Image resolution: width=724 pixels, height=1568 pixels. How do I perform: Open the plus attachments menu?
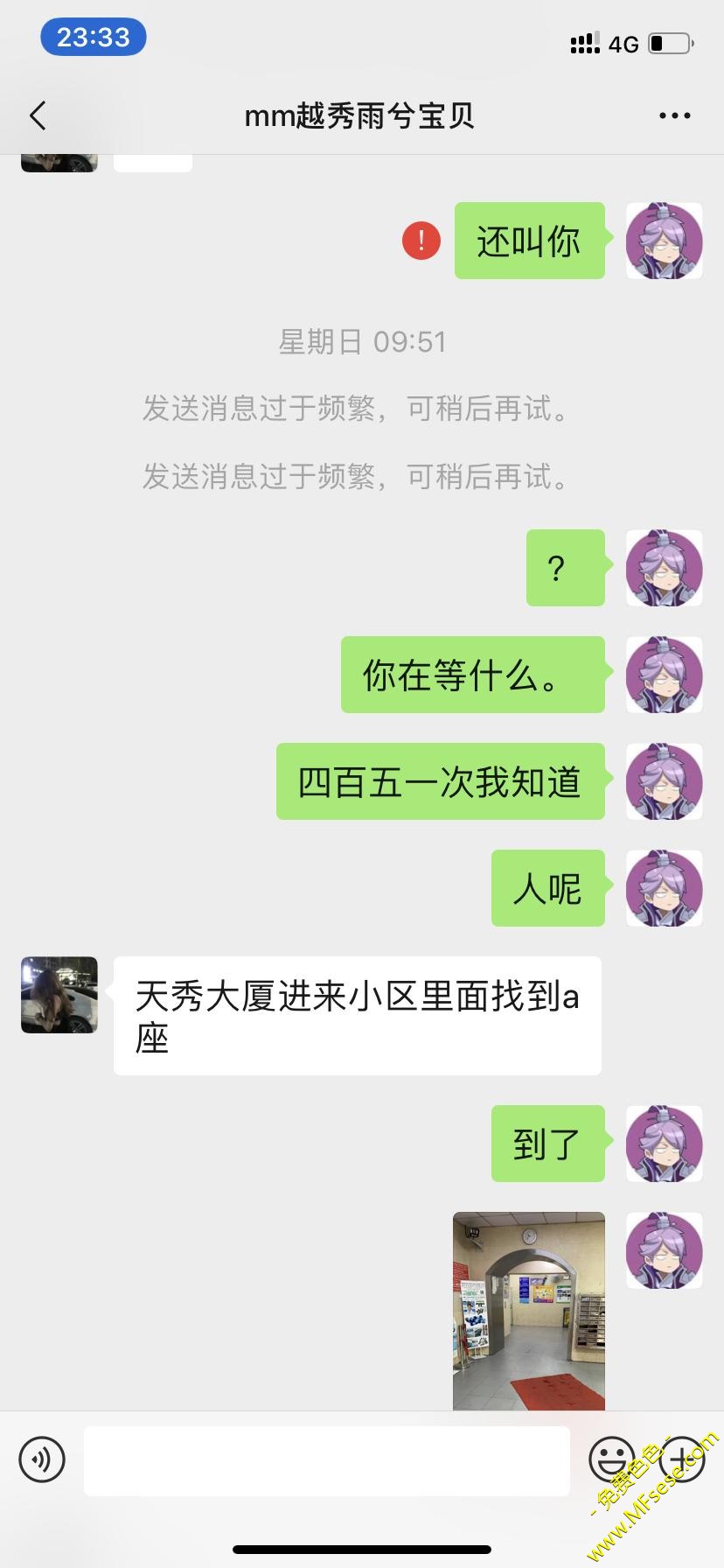click(681, 1459)
